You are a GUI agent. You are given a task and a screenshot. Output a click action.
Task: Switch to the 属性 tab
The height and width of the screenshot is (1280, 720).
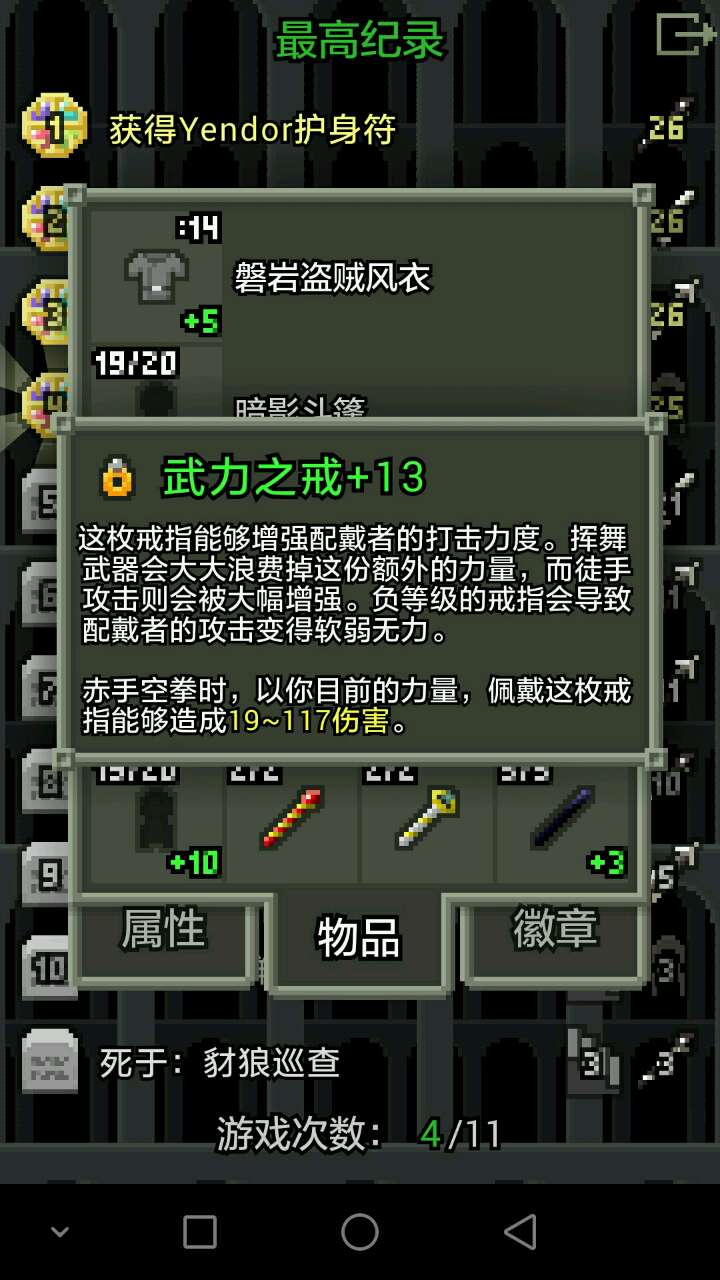[x=163, y=931]
